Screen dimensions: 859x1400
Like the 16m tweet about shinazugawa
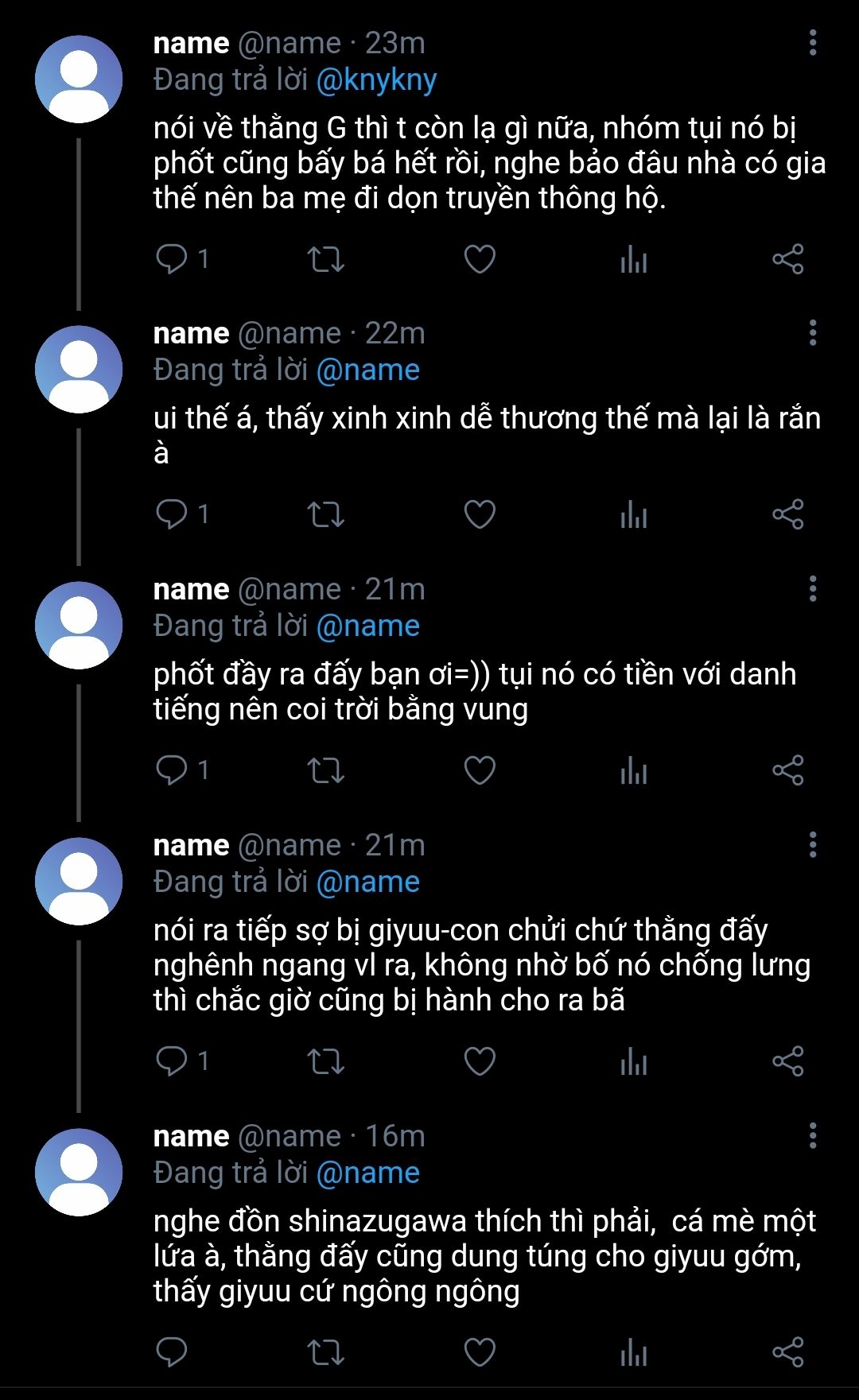(480, 1352)
